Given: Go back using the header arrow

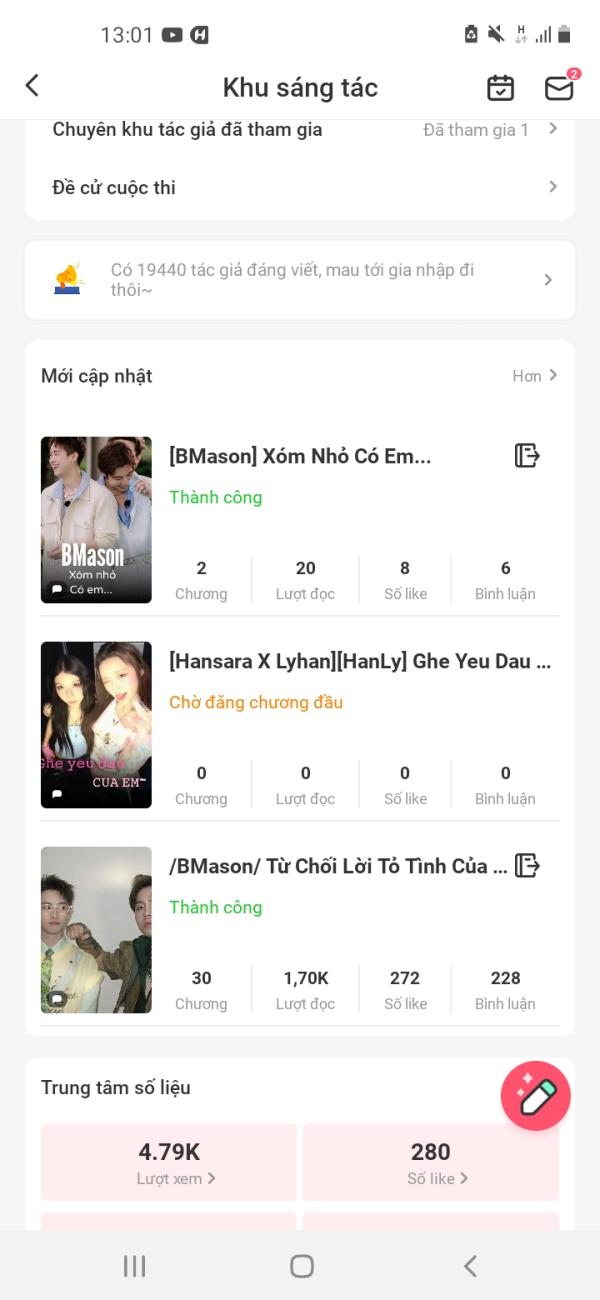Looking at the screenshot, I should pos(32,86).
